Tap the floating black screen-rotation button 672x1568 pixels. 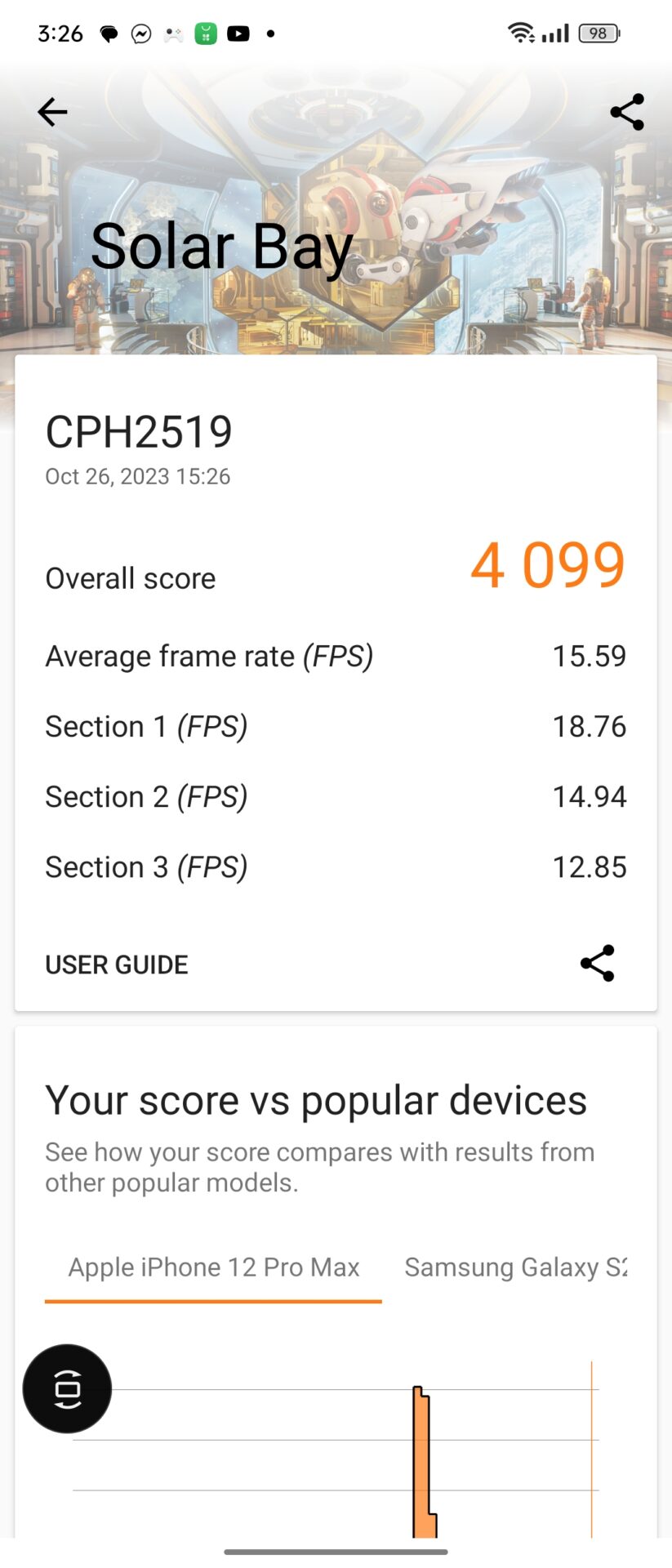pyautogui.click(x=67, y=1388)
